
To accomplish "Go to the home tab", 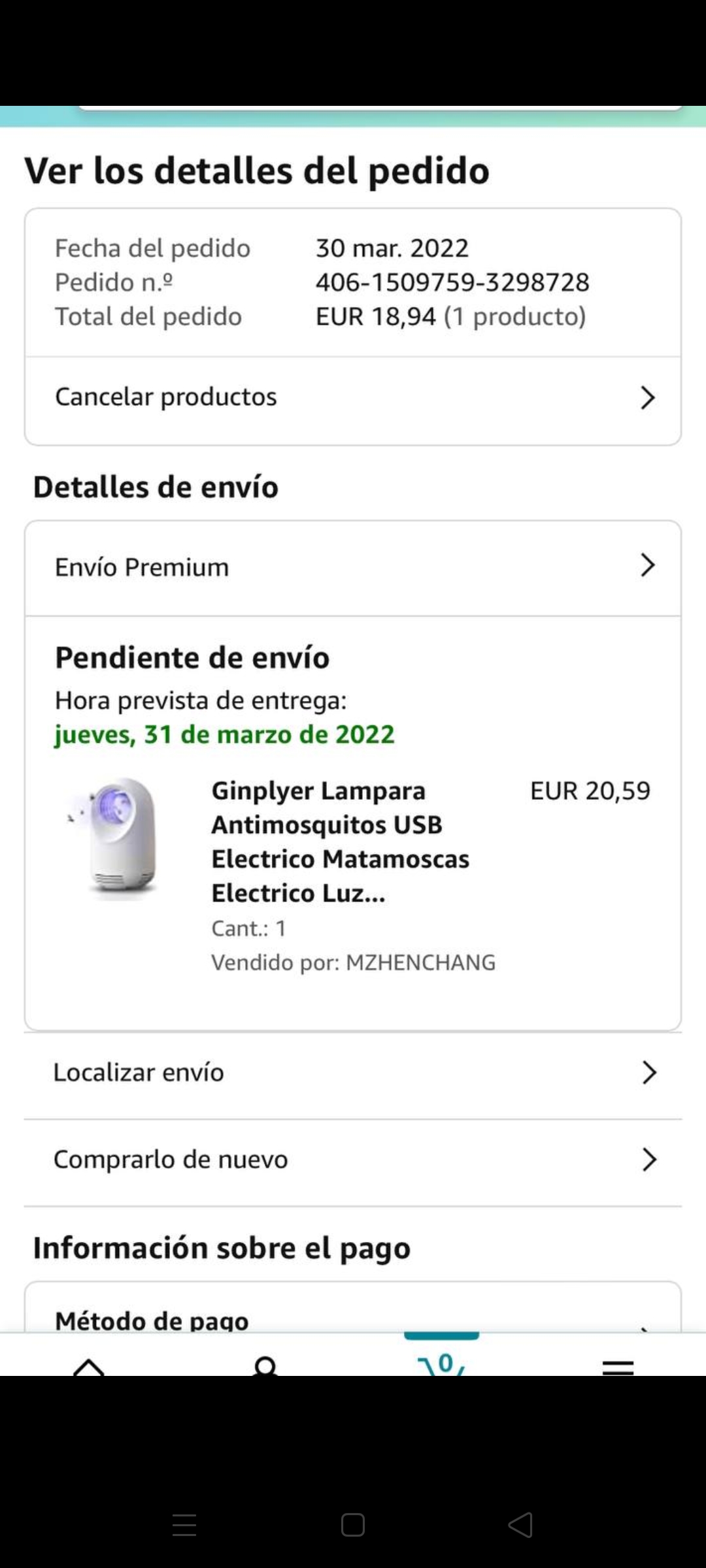I will point(89,1364).
